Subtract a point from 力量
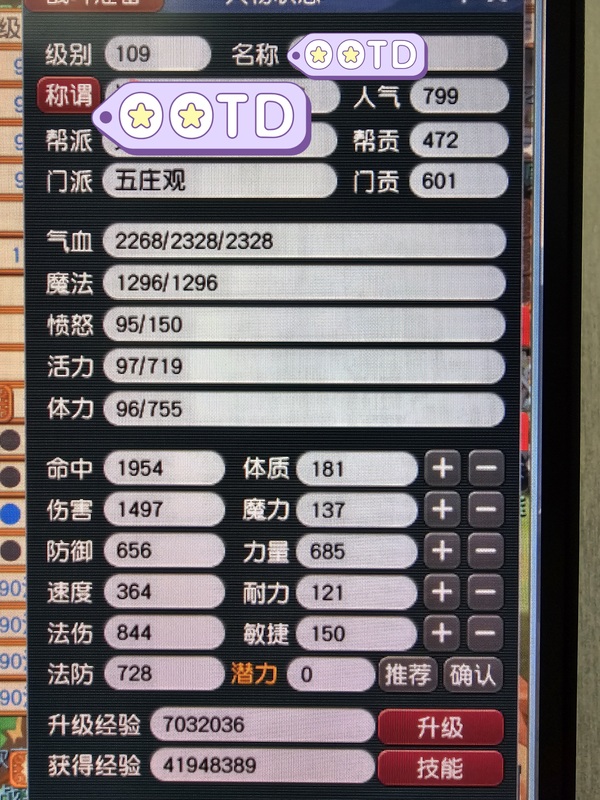Image resolution: width=600 pixels, height=800 pixels. (x=486, y=551)
